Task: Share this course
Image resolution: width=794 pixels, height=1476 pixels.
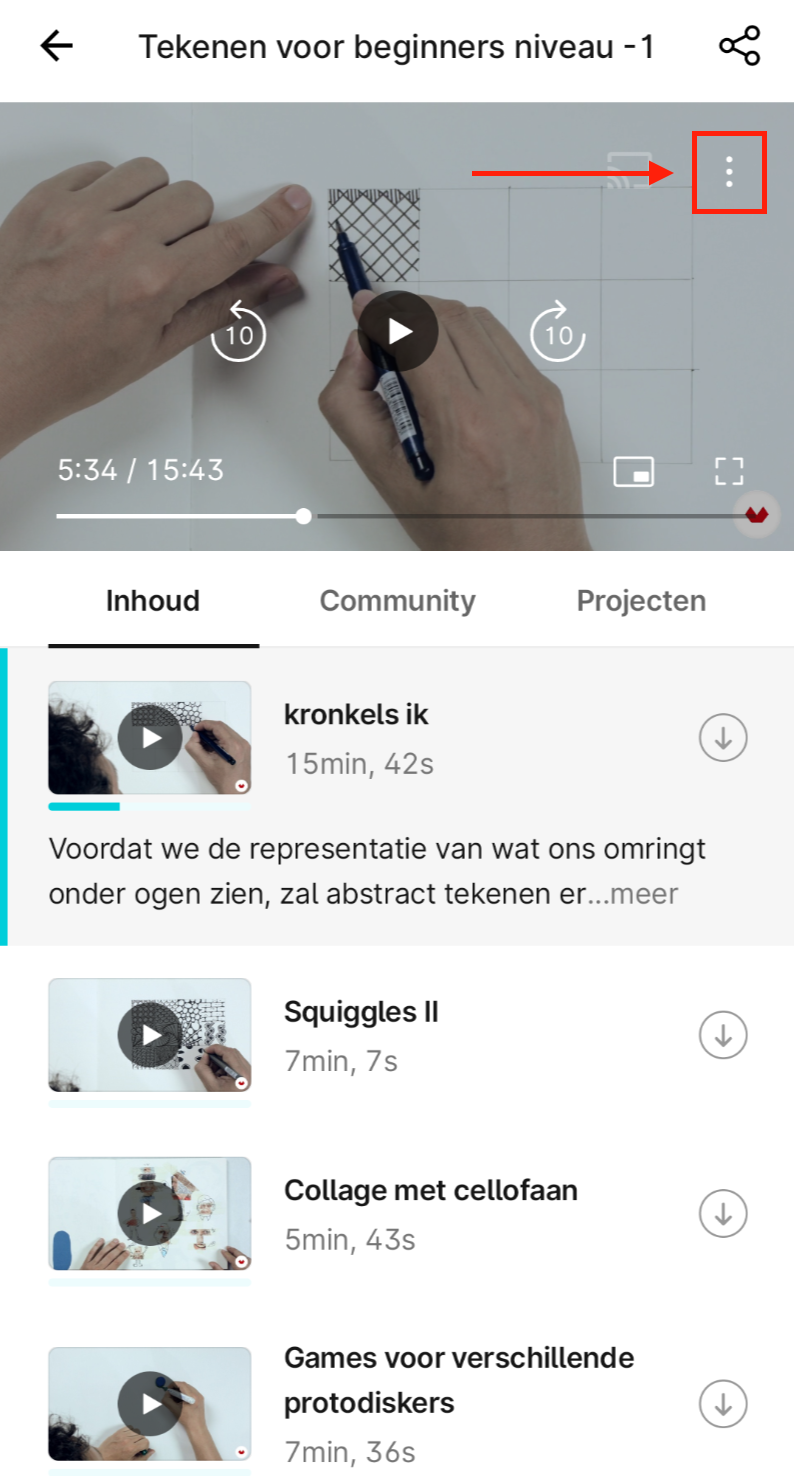Action: pos(739,46)
